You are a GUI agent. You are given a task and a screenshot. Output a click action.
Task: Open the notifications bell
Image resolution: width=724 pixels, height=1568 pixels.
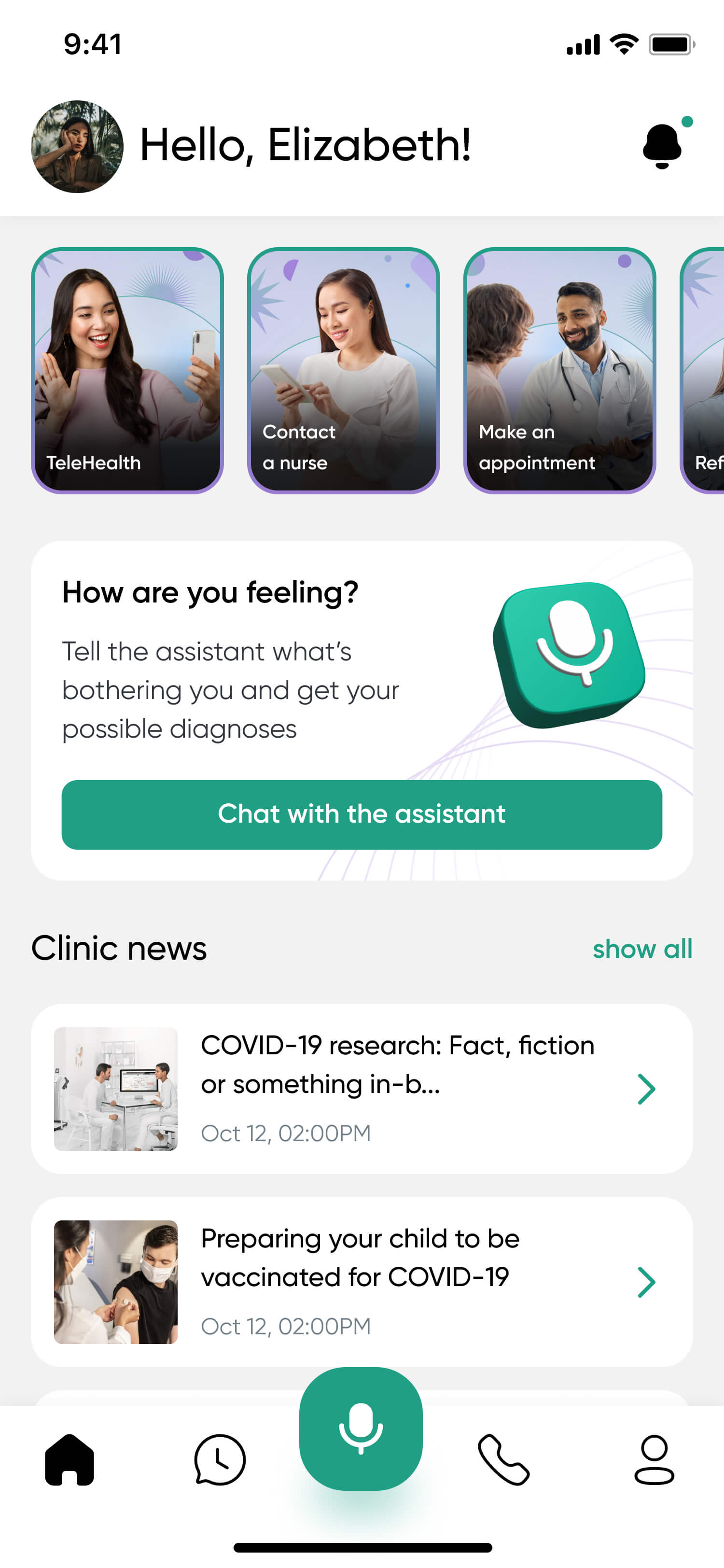click(x=663, y=146)
